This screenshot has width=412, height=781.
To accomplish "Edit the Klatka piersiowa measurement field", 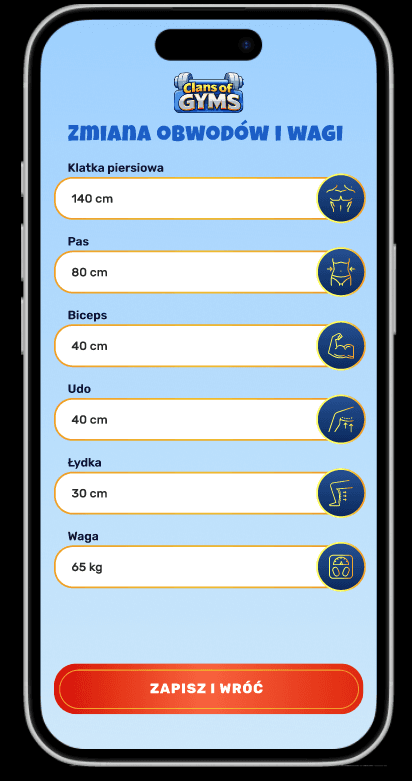I will click(x=193, y=198).
